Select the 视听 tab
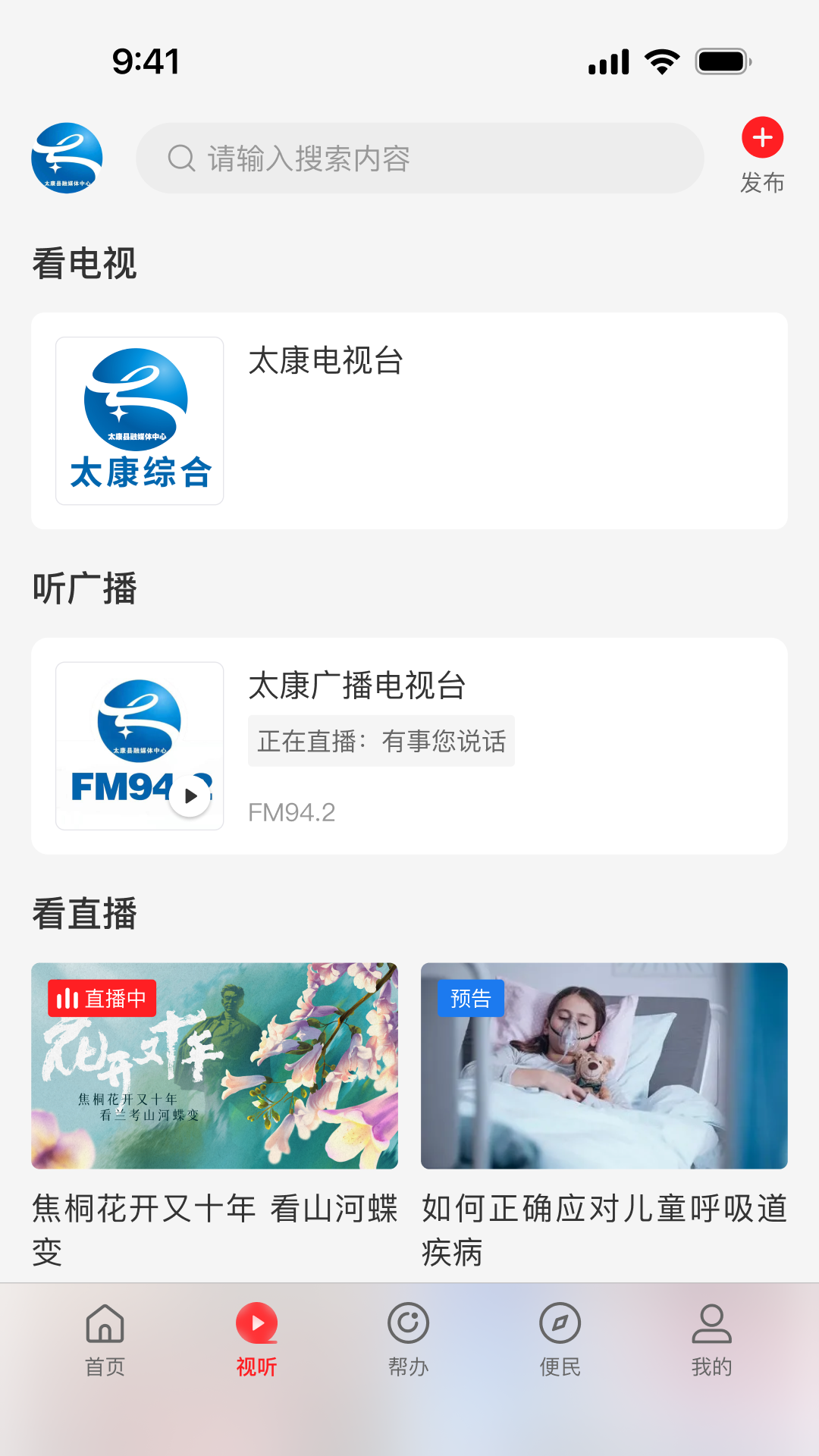 [257, 1339]
